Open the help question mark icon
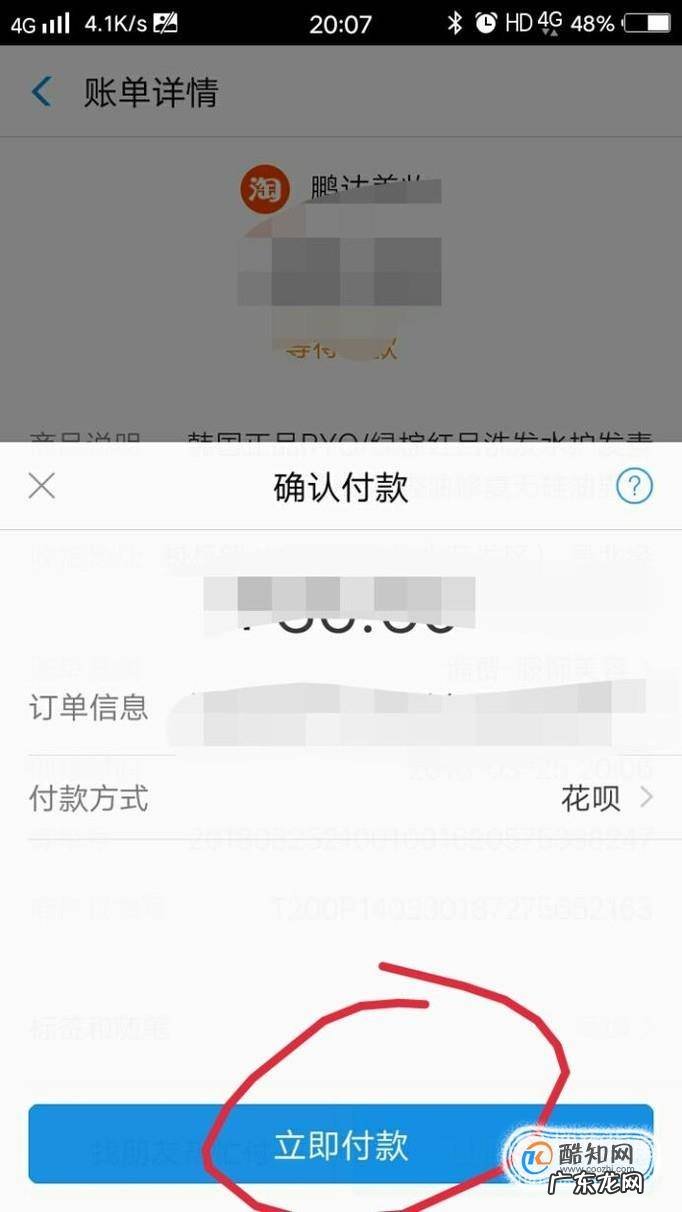682x1212 pixels. click(634, 487)
